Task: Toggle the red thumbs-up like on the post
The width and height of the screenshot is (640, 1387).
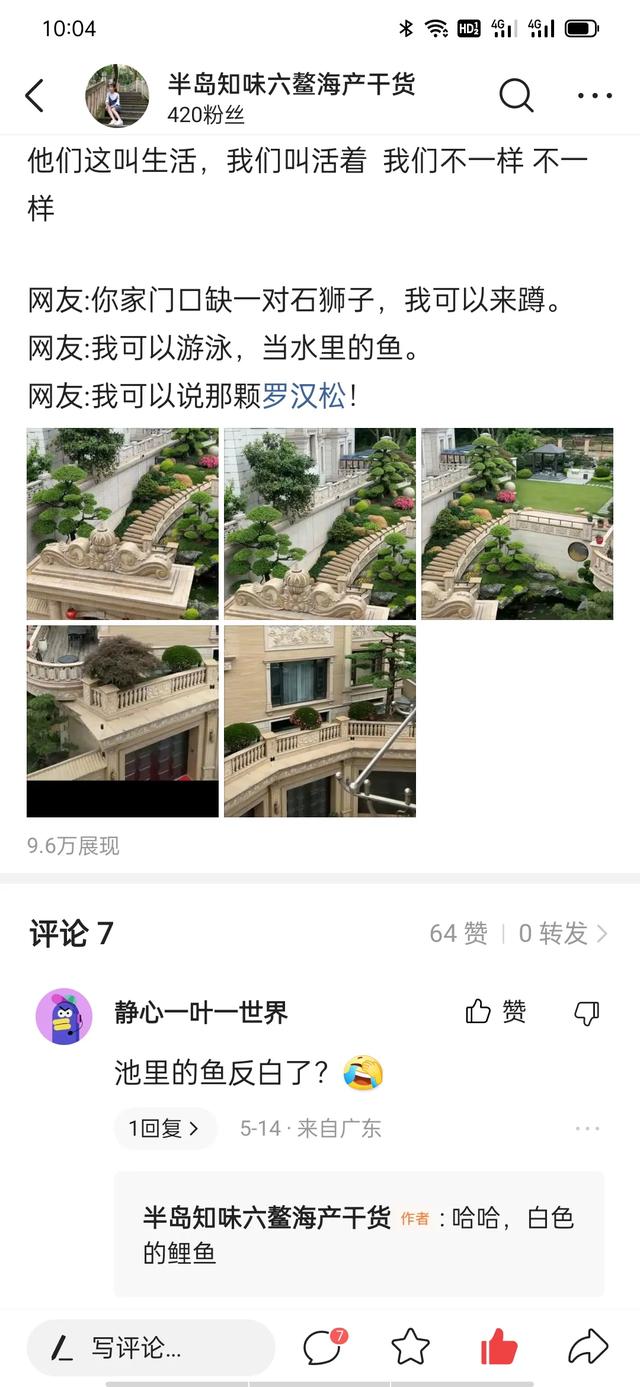Action: tap(499, 1347)
